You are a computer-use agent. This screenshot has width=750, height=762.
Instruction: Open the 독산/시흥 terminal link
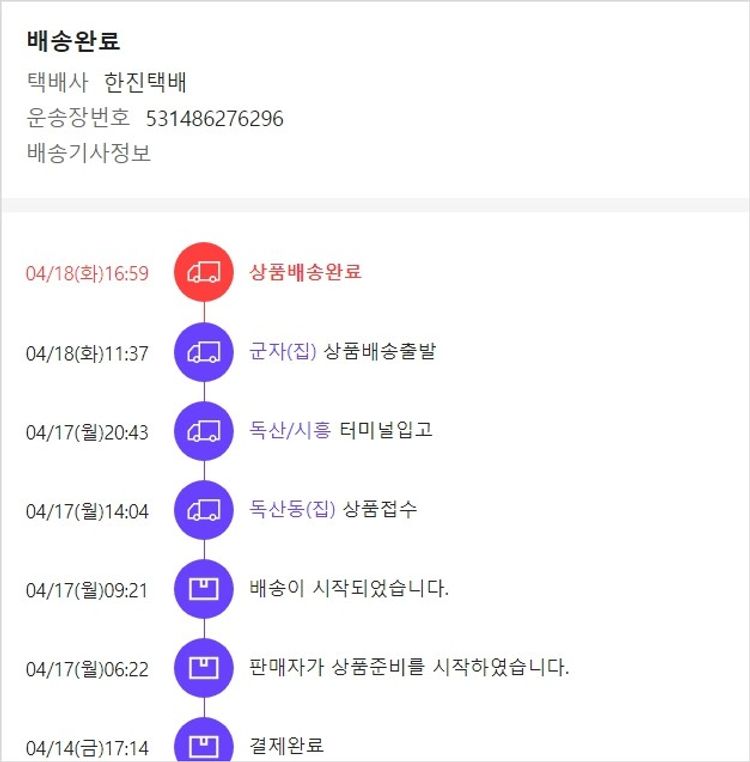point(289,430)
